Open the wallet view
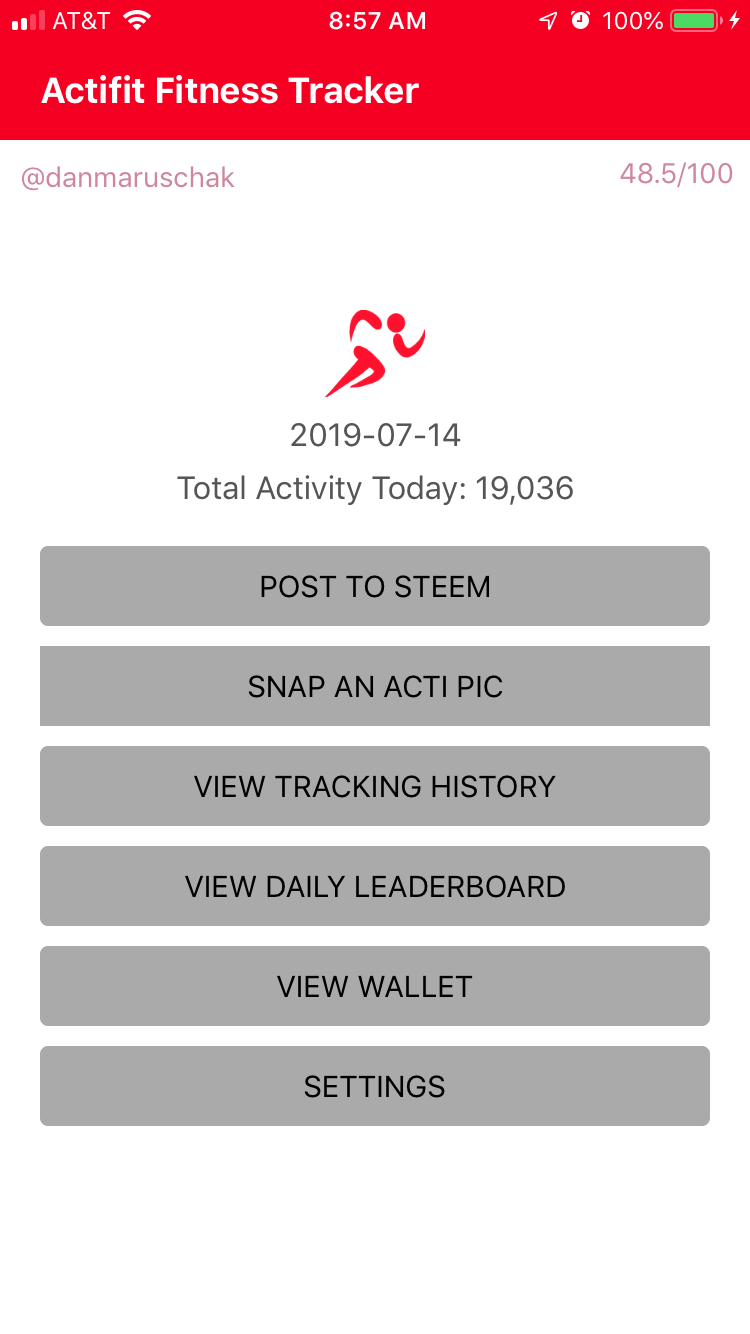Viewport: 750px width, 1334px height. tap(375, 986)
